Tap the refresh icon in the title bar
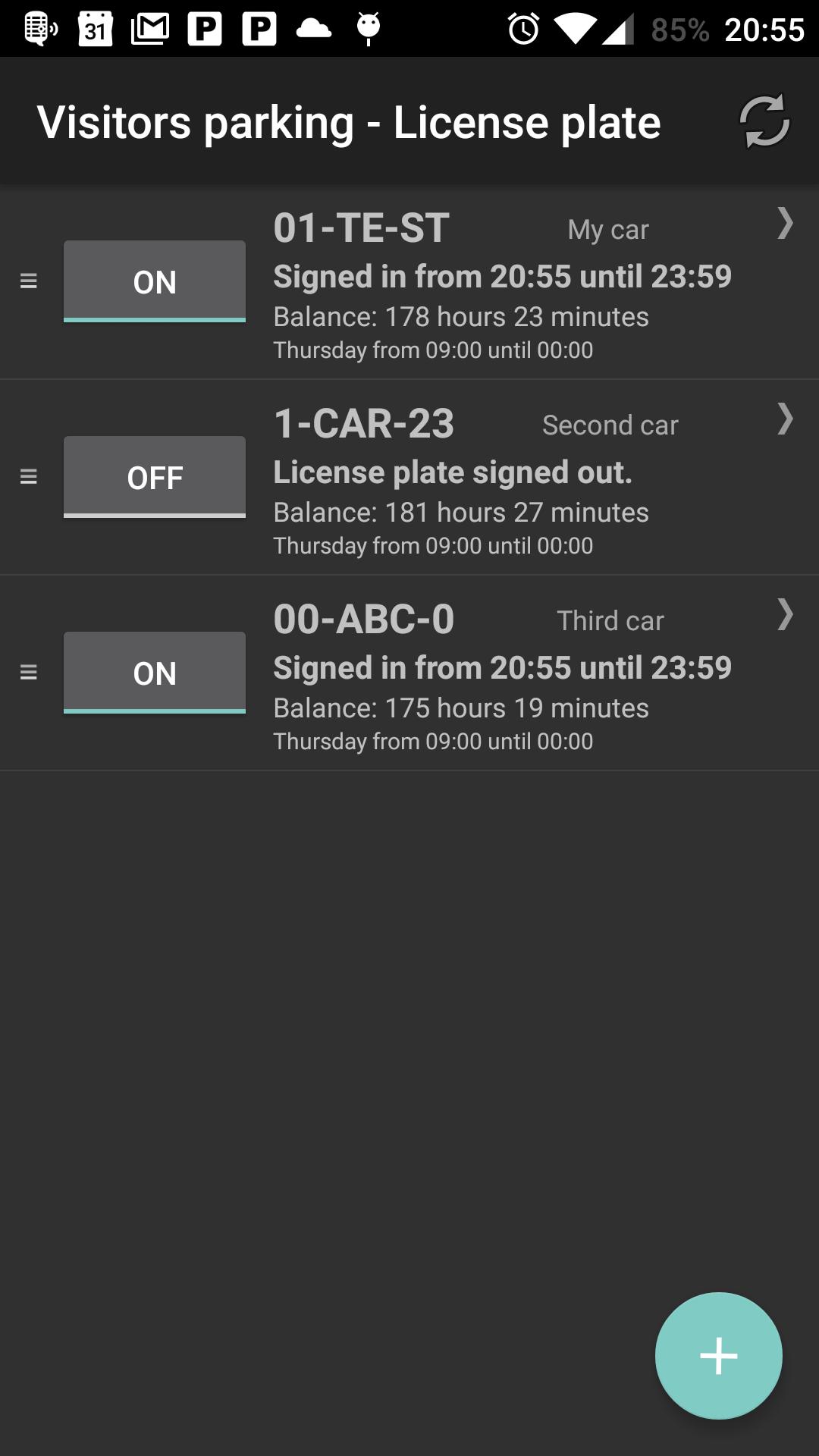The height and width of the screenshot is (1456, 819). pos(764,121)
